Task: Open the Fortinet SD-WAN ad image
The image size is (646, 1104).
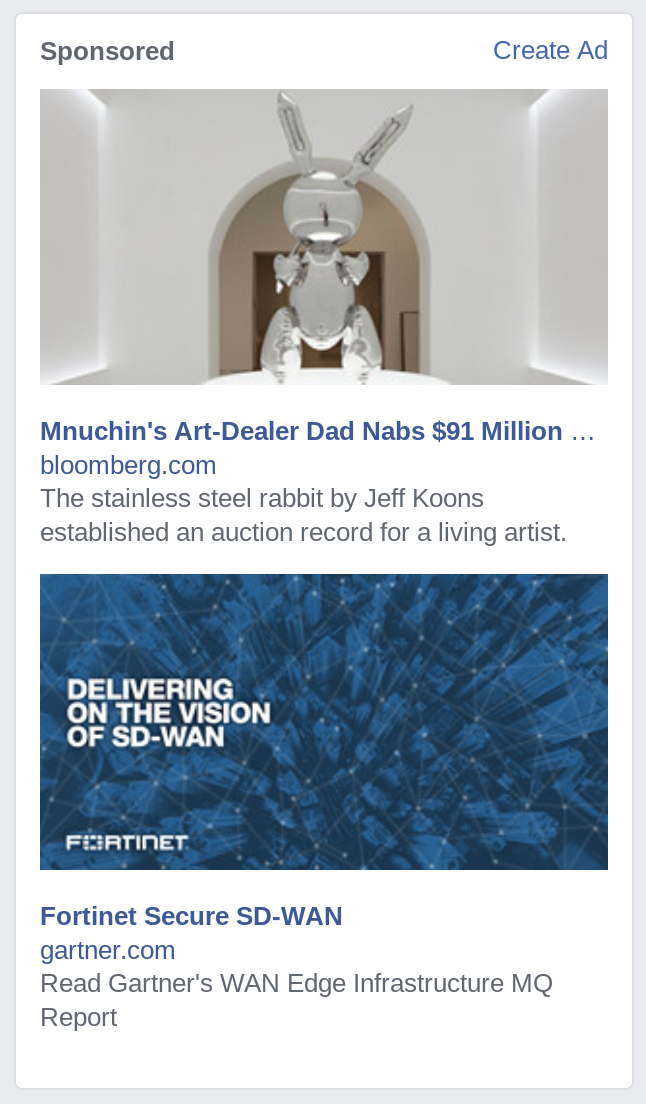Action: coord(323,721)
